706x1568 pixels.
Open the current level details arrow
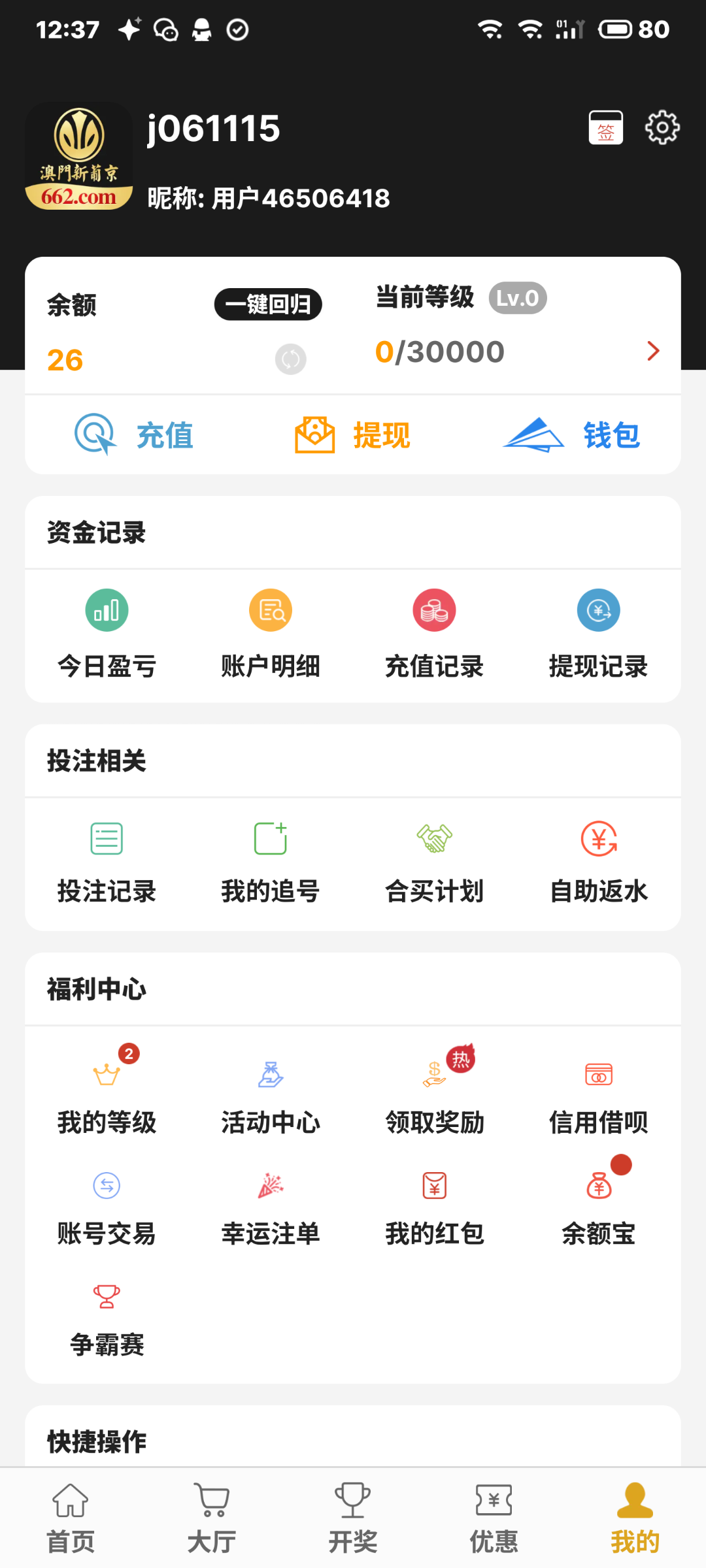pyautogui.click(x=653, y=351)
